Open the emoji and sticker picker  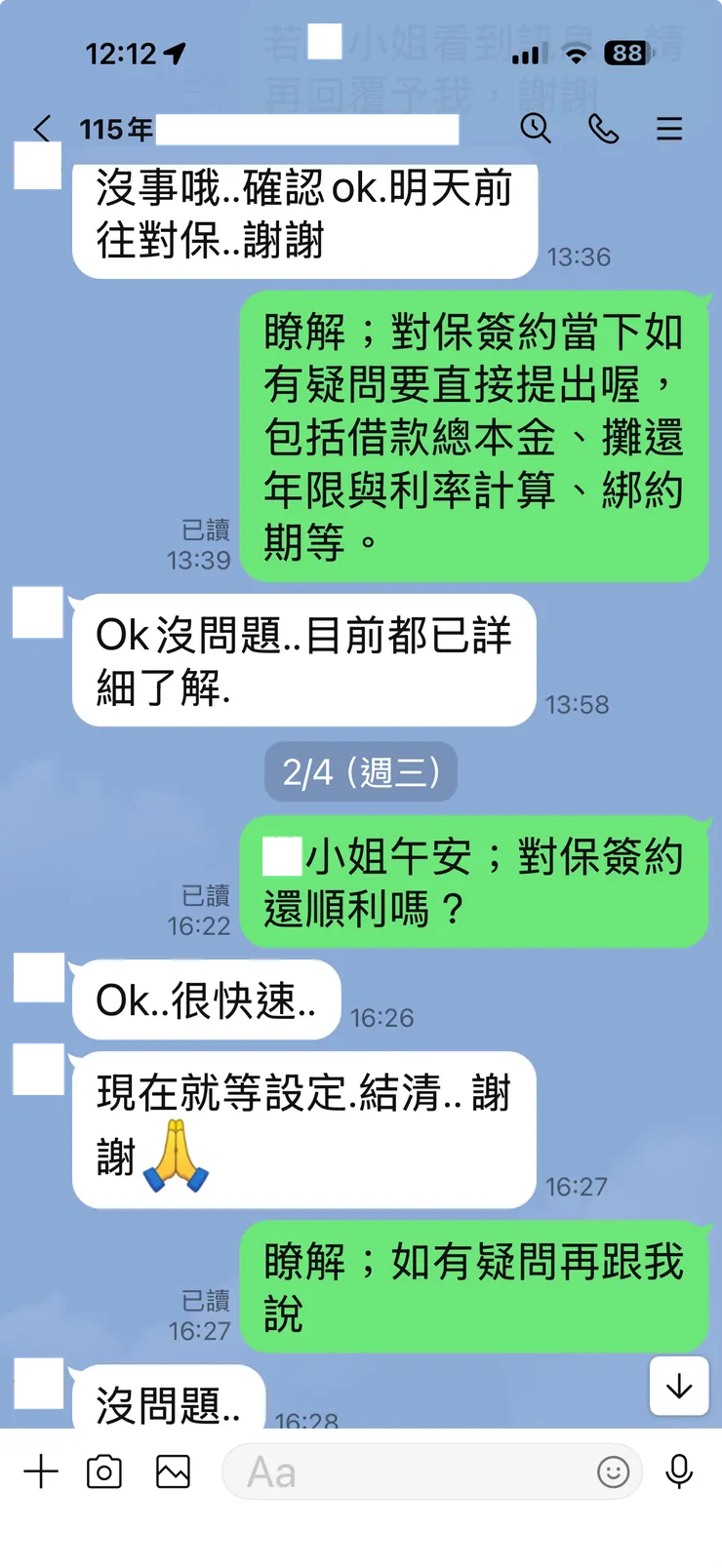615,1474
